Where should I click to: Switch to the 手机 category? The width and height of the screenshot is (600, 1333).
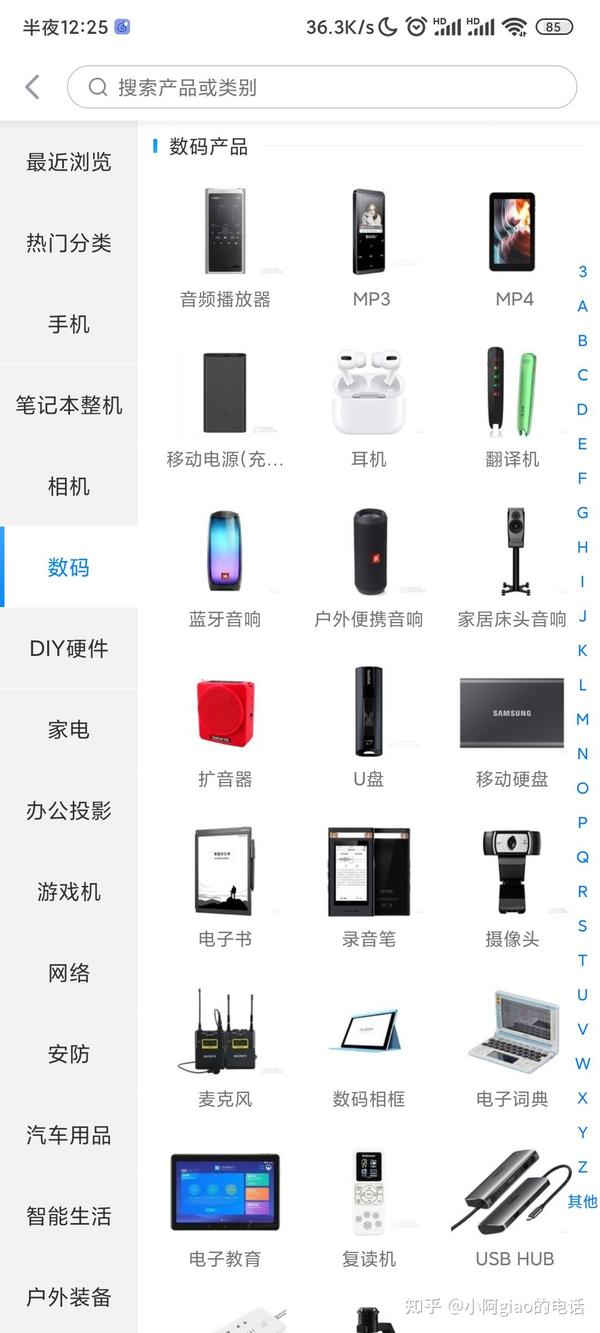(x=68, y=324)
